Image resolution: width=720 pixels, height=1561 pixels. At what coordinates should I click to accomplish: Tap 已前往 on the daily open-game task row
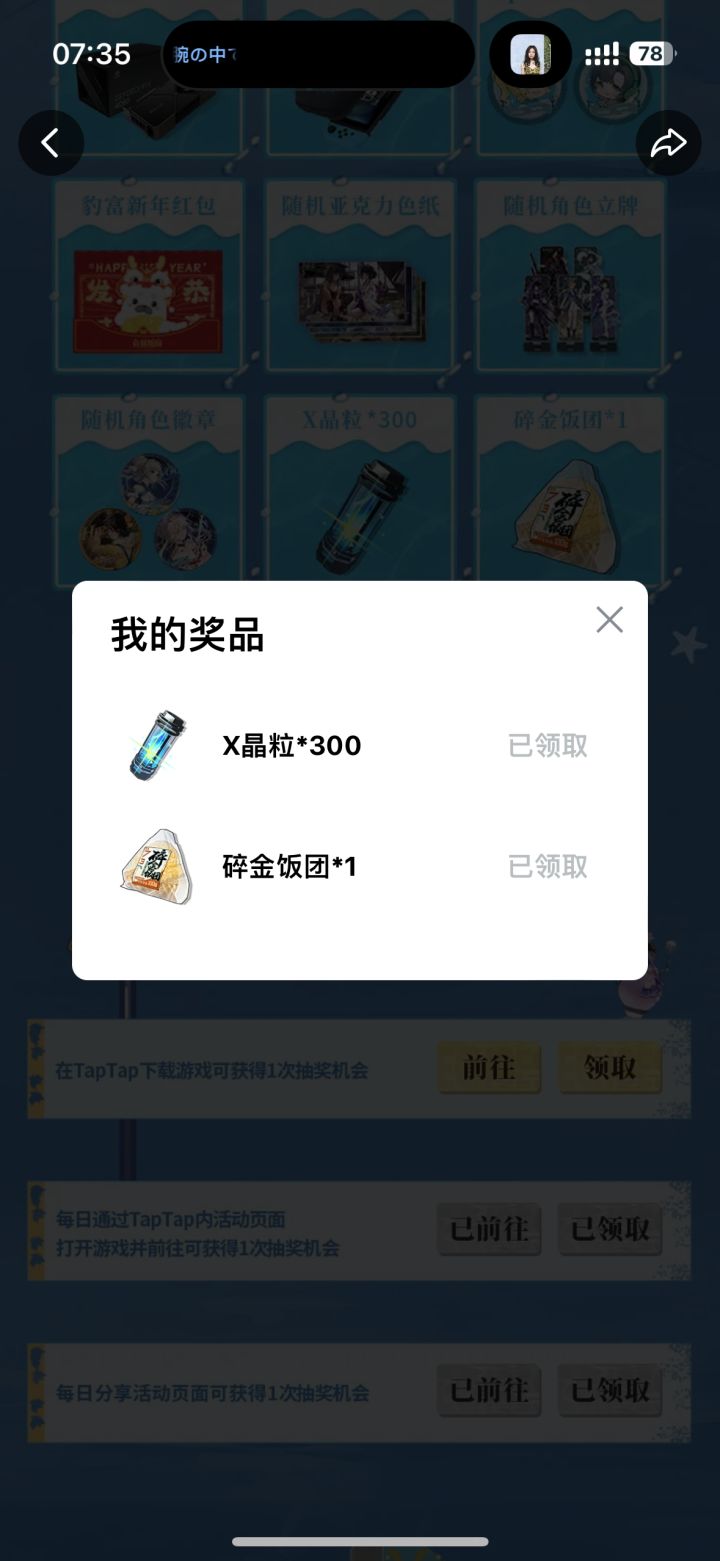pyautogui.click(x=487, y=1229)
